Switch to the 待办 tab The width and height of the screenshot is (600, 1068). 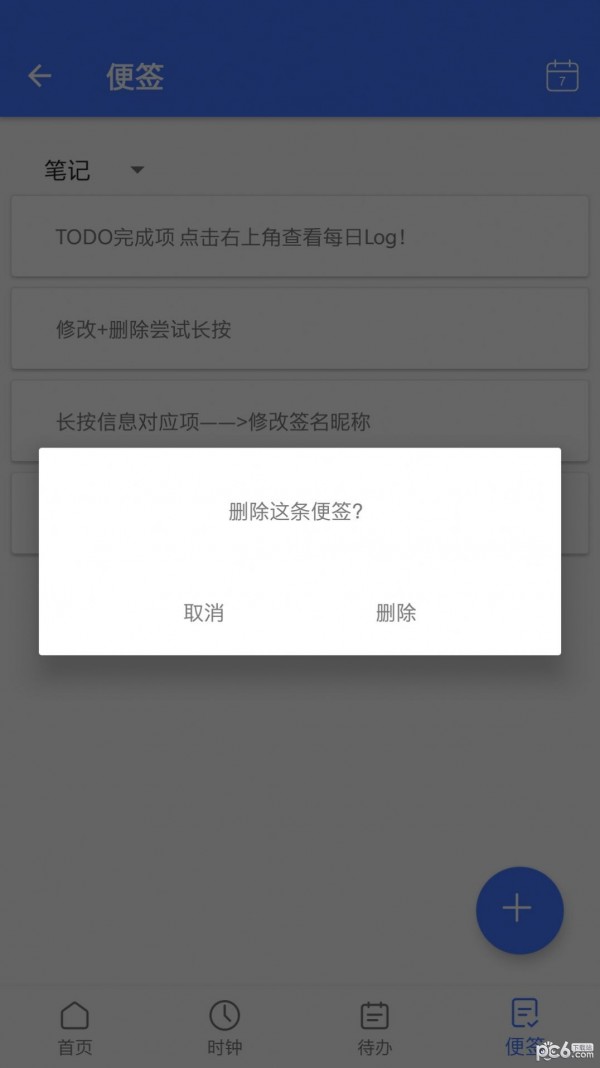coord(375,1027)
